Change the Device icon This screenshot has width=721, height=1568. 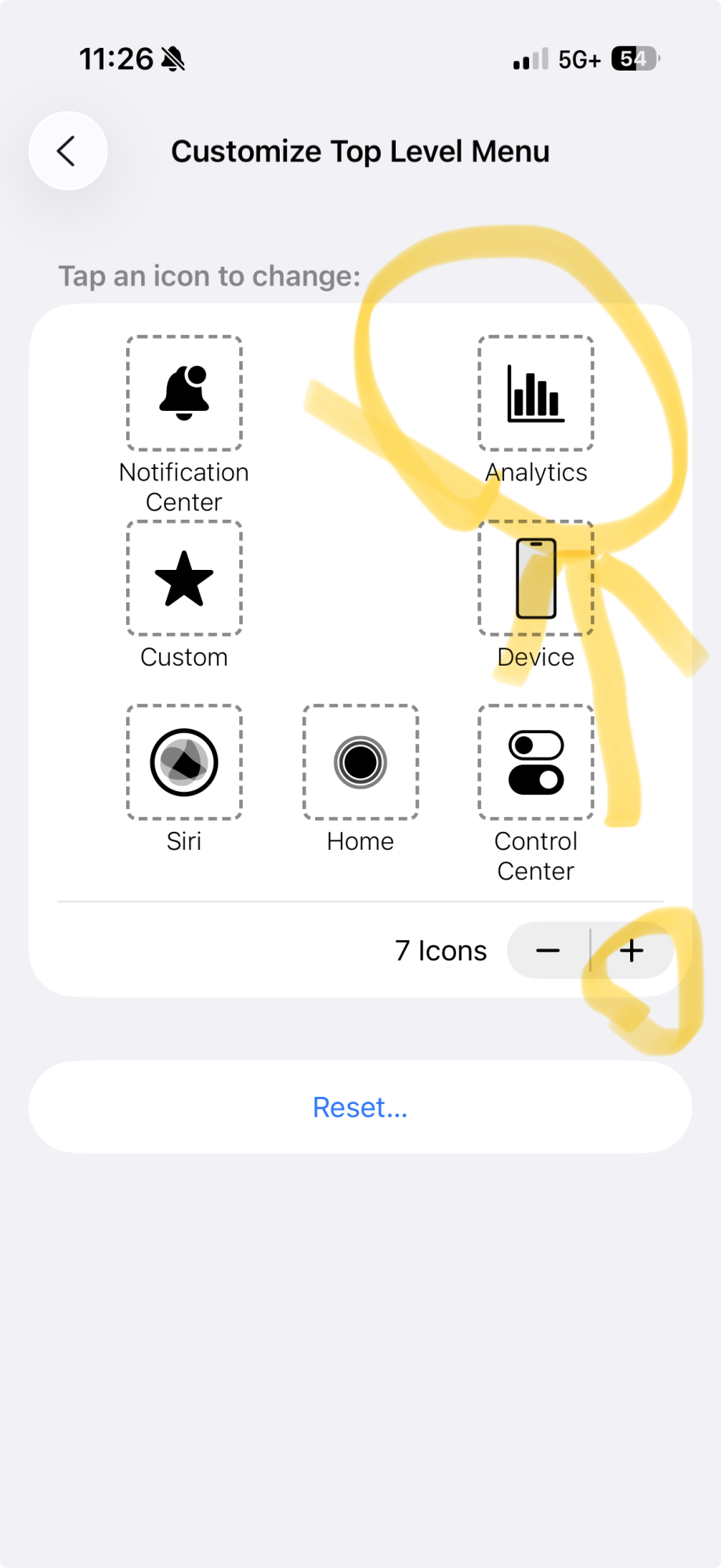pos(536,579)
